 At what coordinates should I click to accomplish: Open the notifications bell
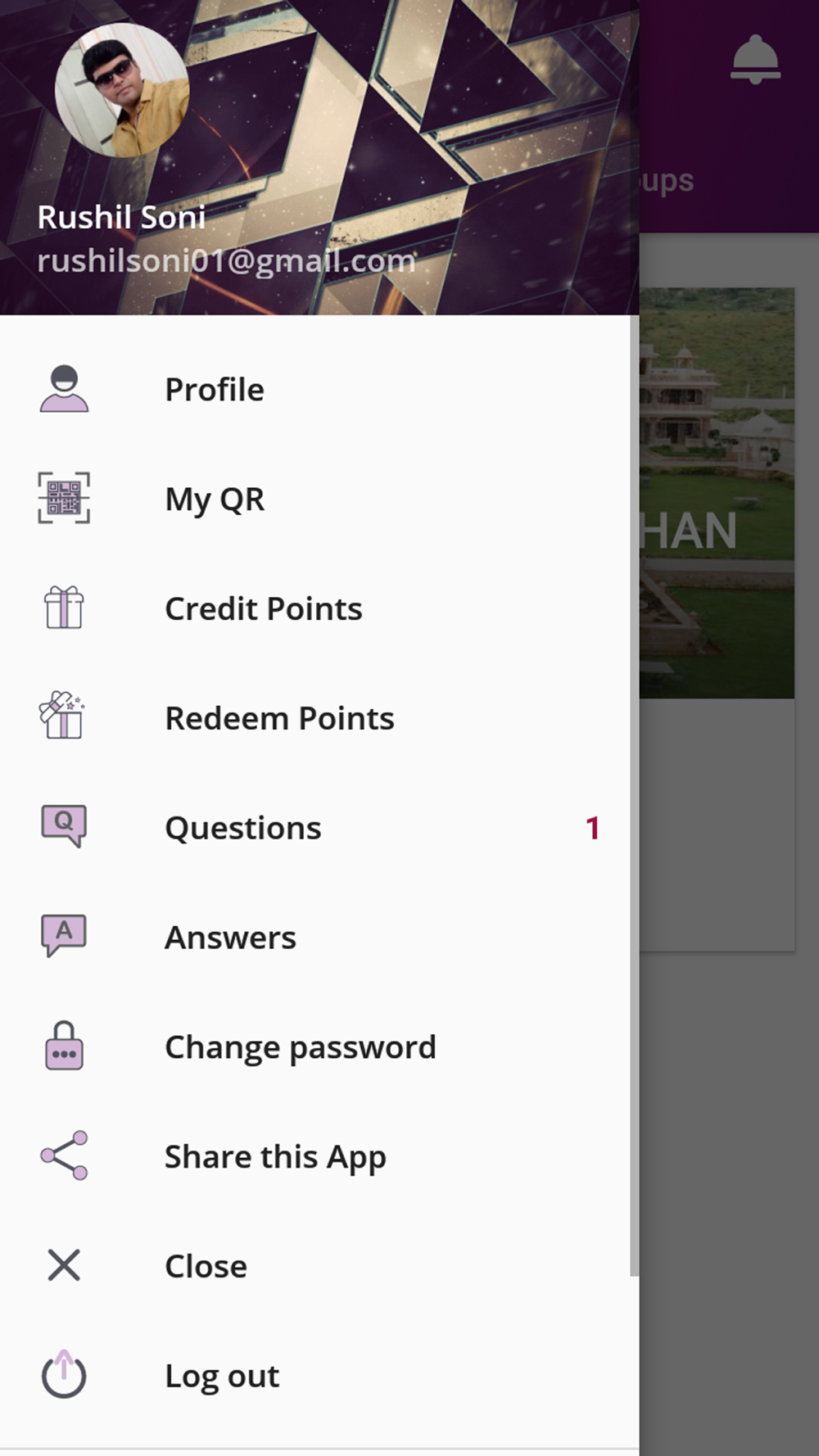click(x=755, y=59)
